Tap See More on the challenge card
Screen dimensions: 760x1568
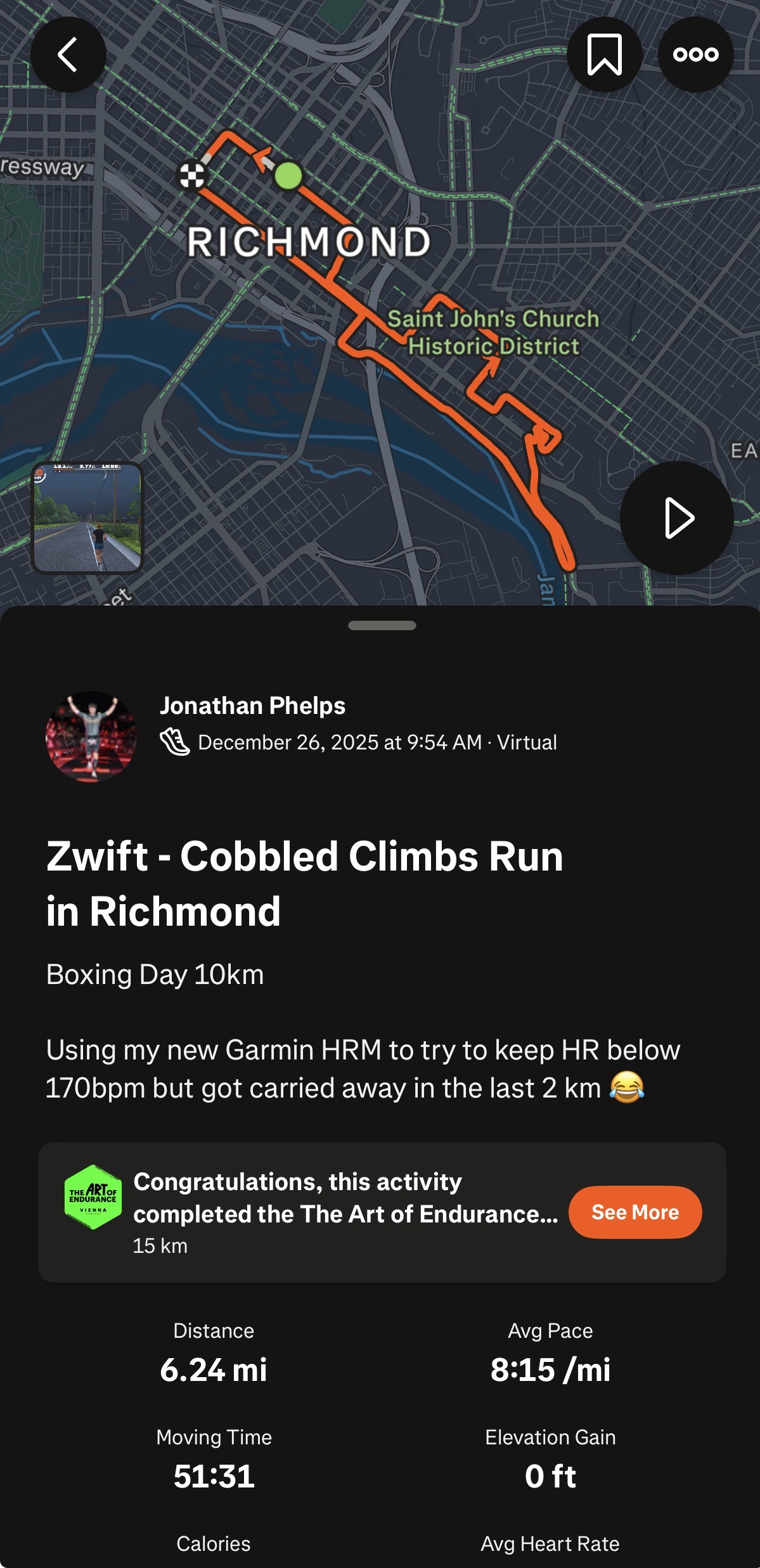634,1212
